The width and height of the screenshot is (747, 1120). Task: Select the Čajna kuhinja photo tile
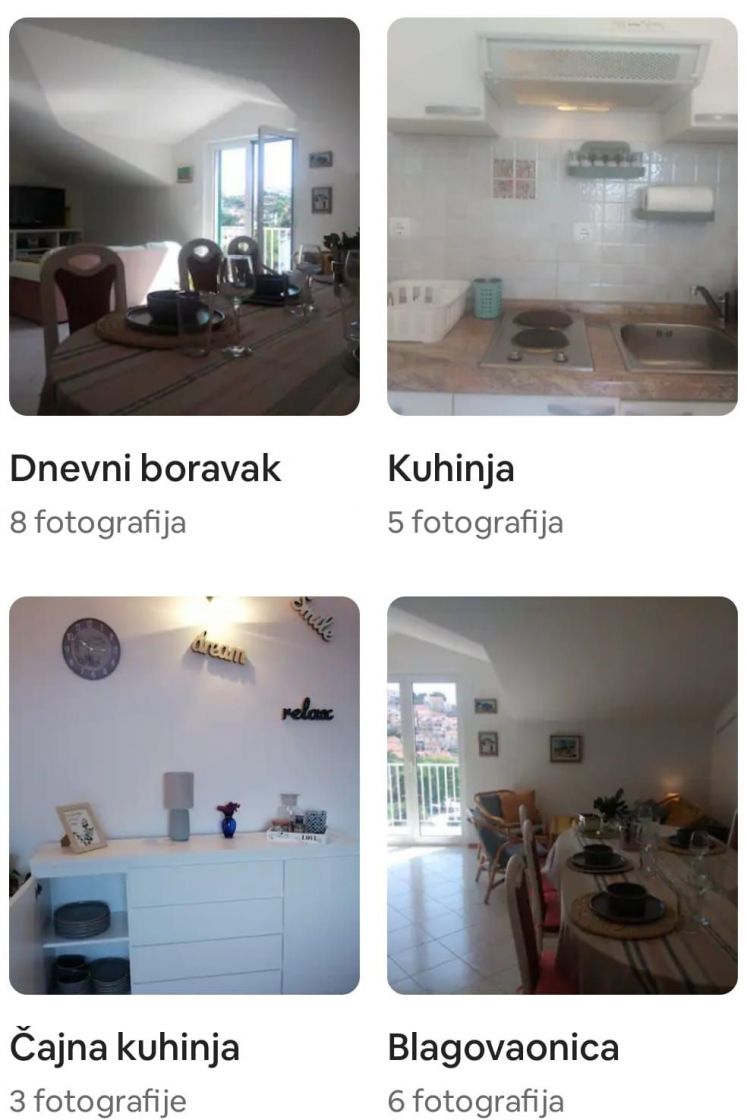pyautogui.click(x=184, y=795)
